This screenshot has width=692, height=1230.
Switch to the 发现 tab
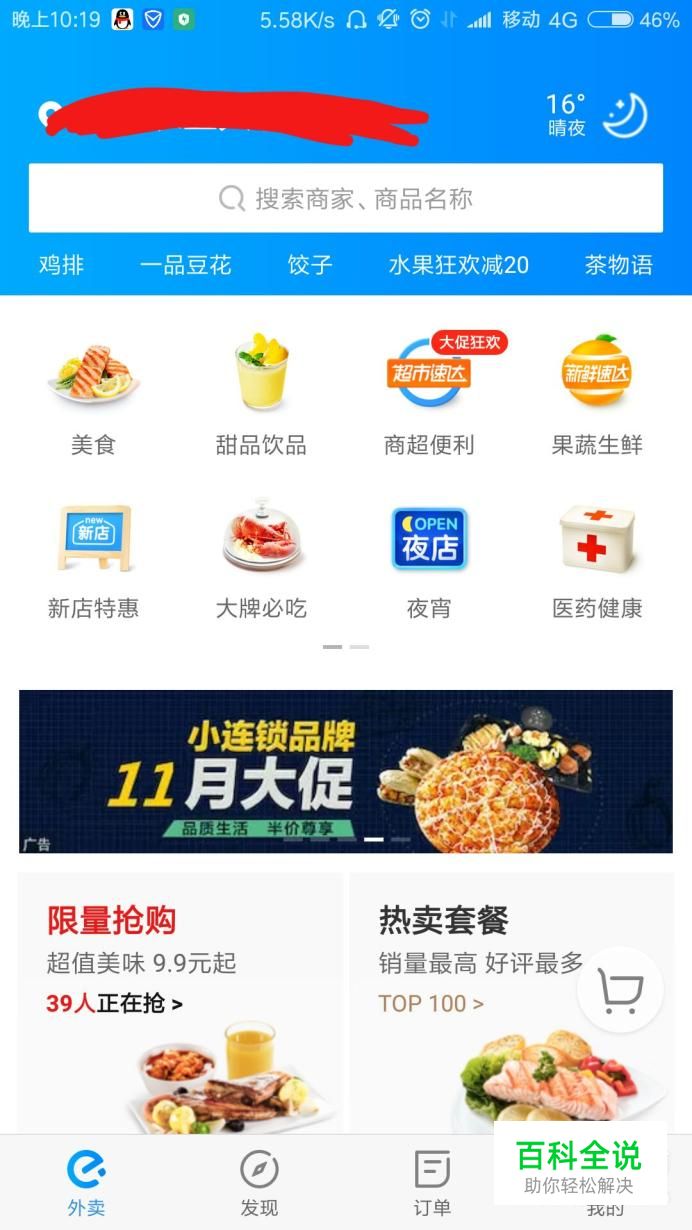point(259,1183)
